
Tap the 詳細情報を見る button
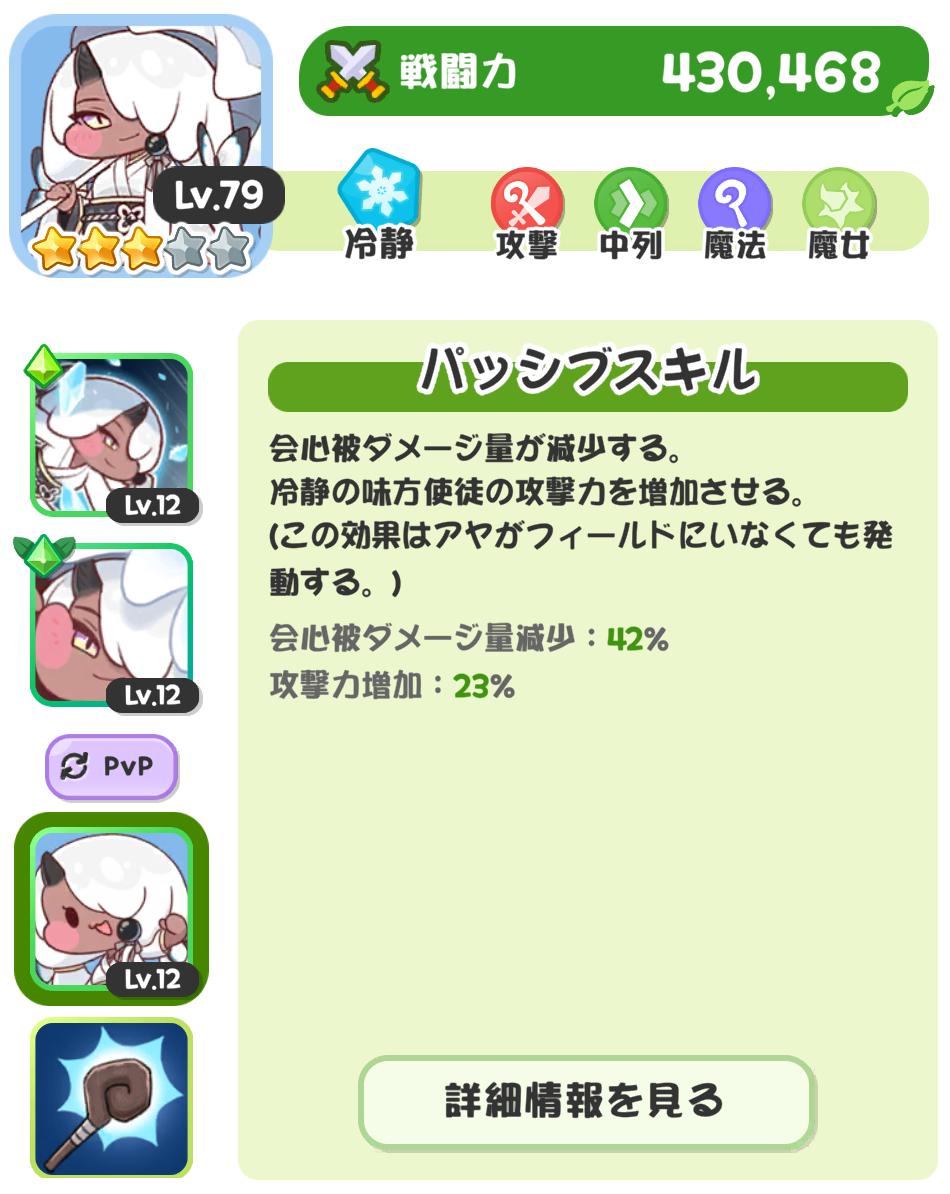tap(585, 1101)
